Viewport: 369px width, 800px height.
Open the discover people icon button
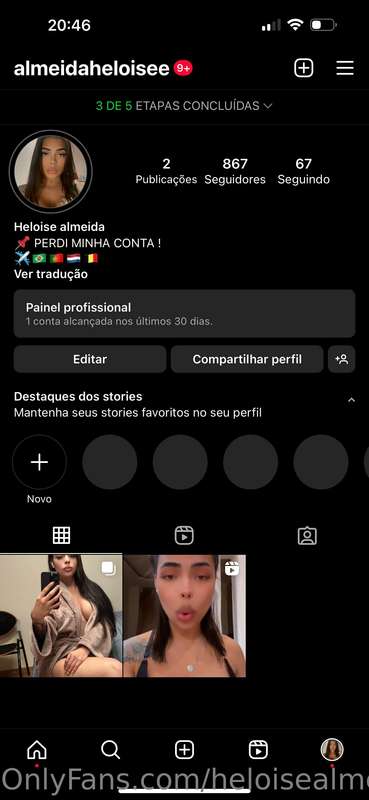[x=341, y=359]
